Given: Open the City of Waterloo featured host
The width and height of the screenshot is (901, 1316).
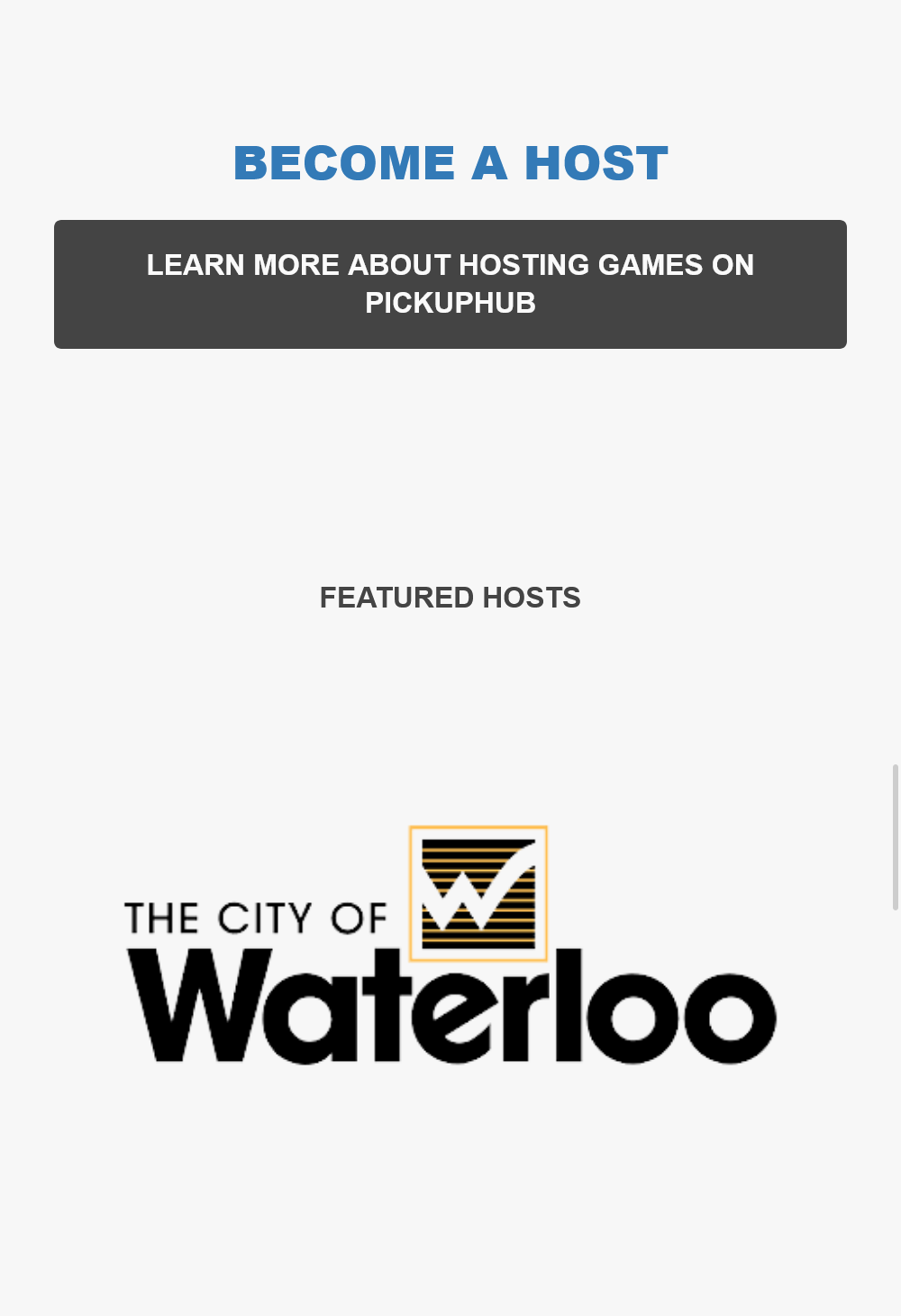Looking at the screenshot, I should pos(450,945).
